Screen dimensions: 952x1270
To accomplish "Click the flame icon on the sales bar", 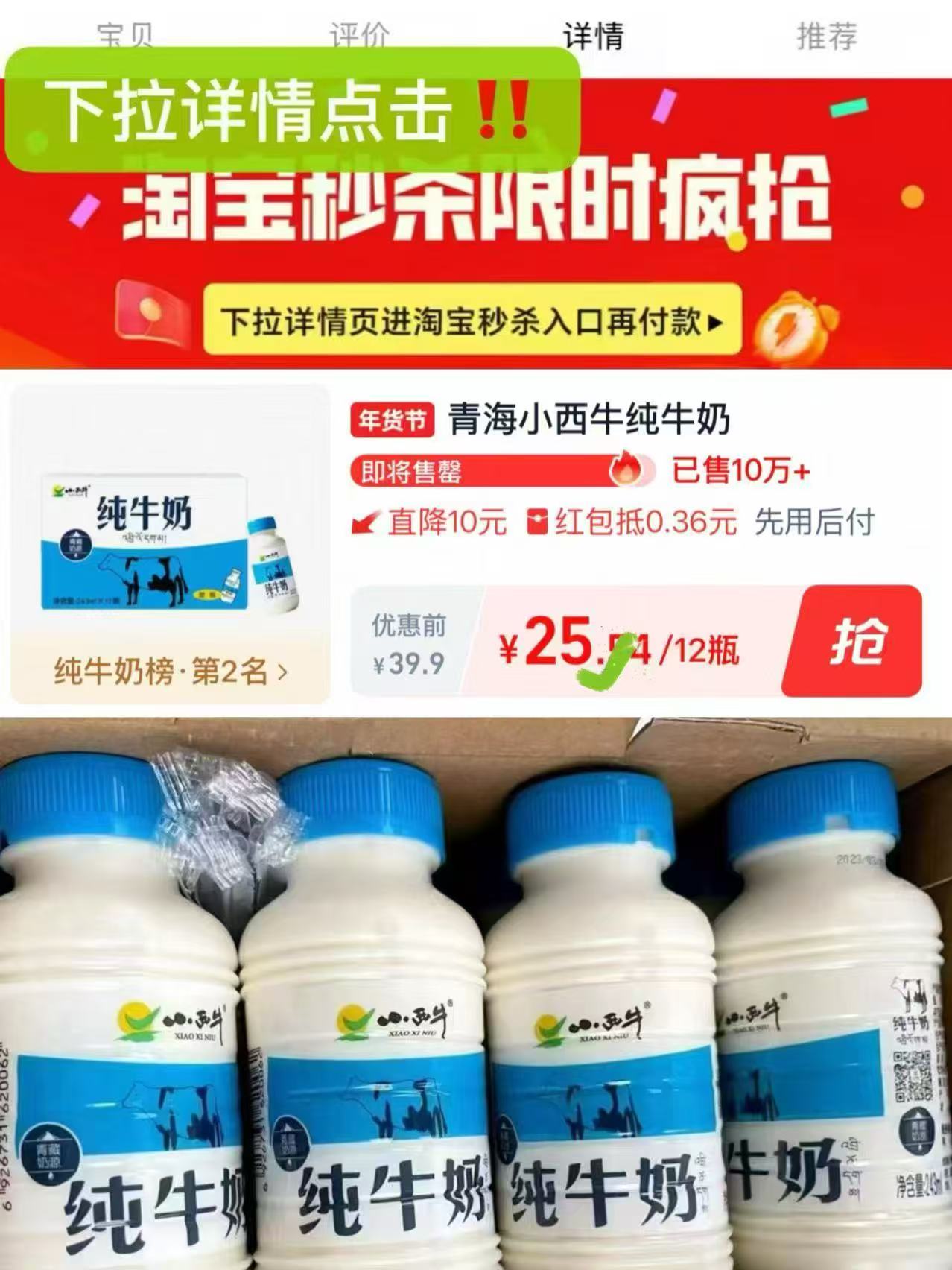I will (629, 470).
